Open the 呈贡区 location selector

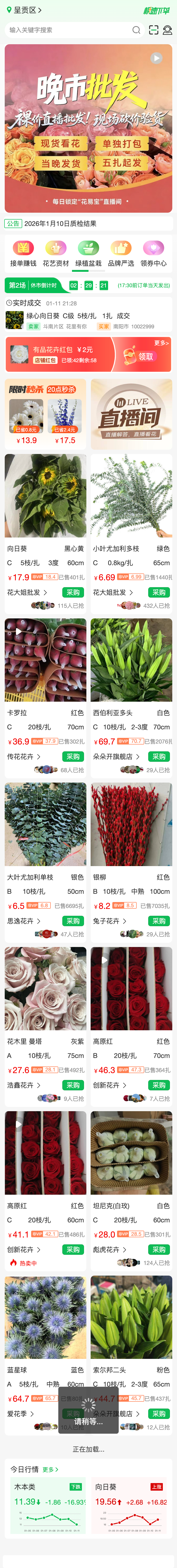pos(23,10)
